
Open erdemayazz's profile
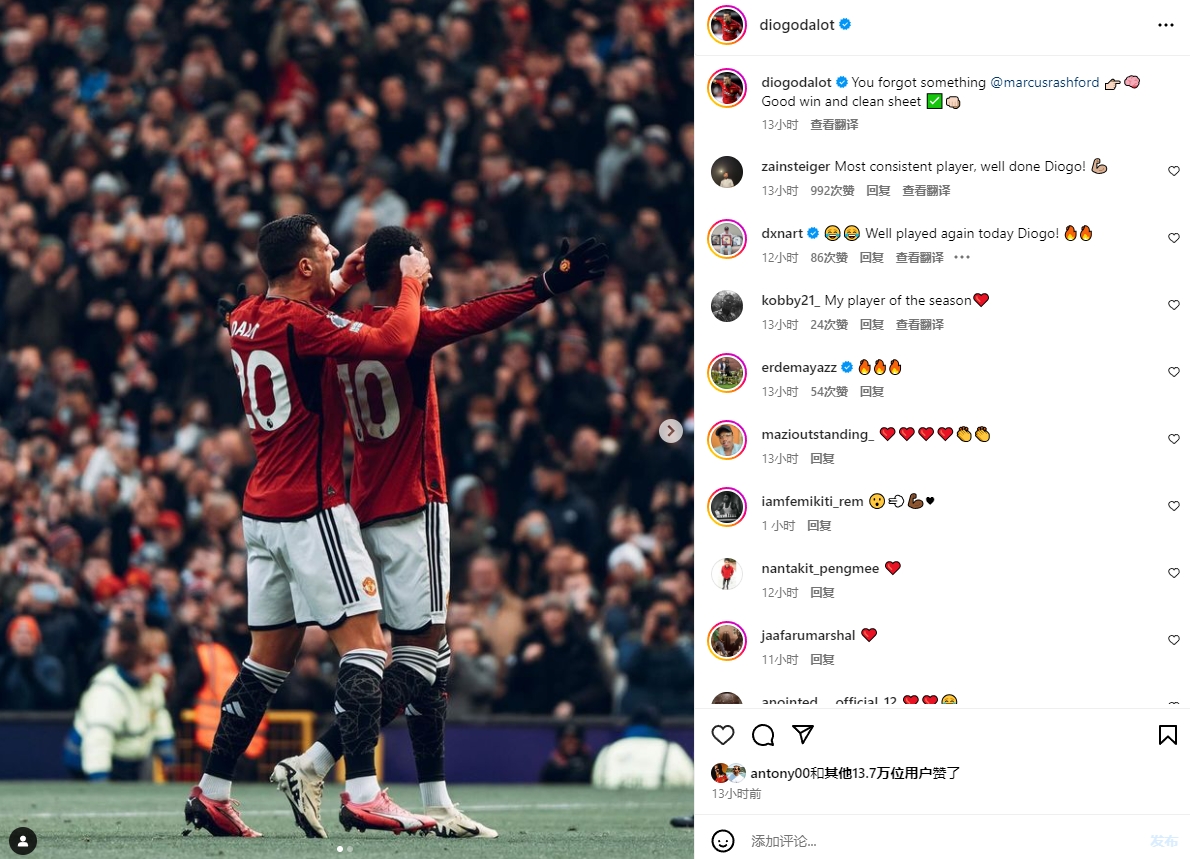click(x=796, y=367)
